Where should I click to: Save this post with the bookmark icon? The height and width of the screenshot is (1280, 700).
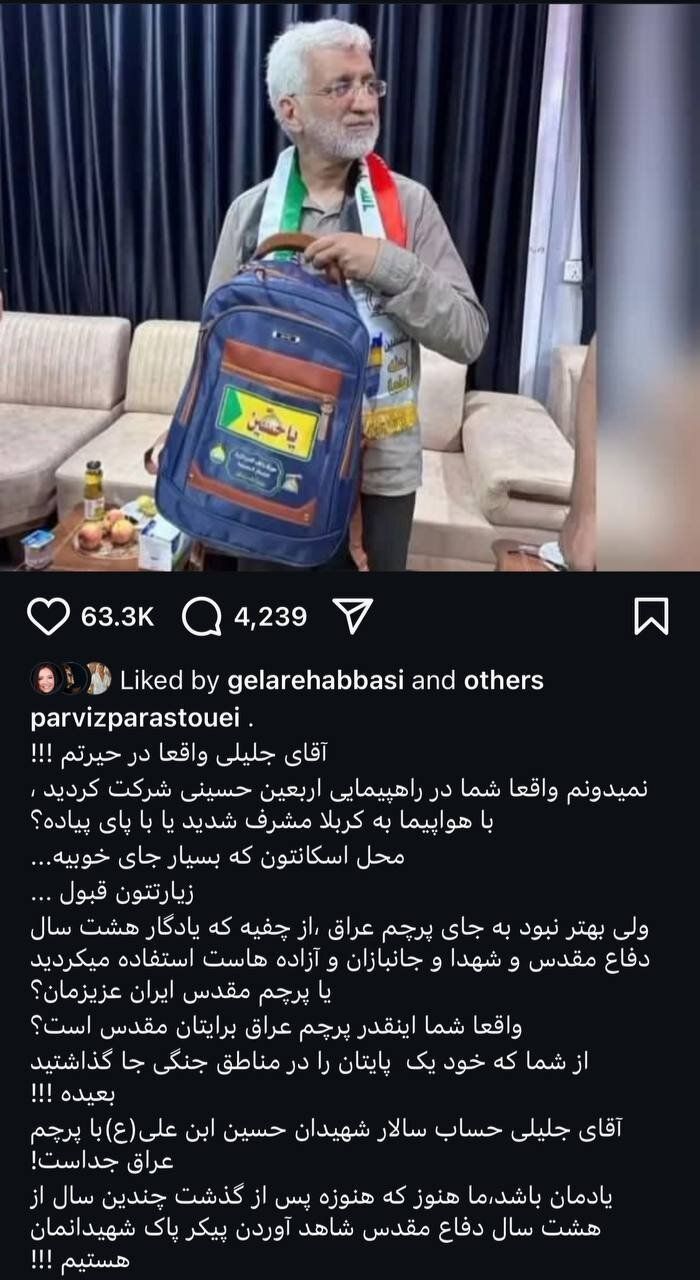pyautogui.click(x=651, y=617)
